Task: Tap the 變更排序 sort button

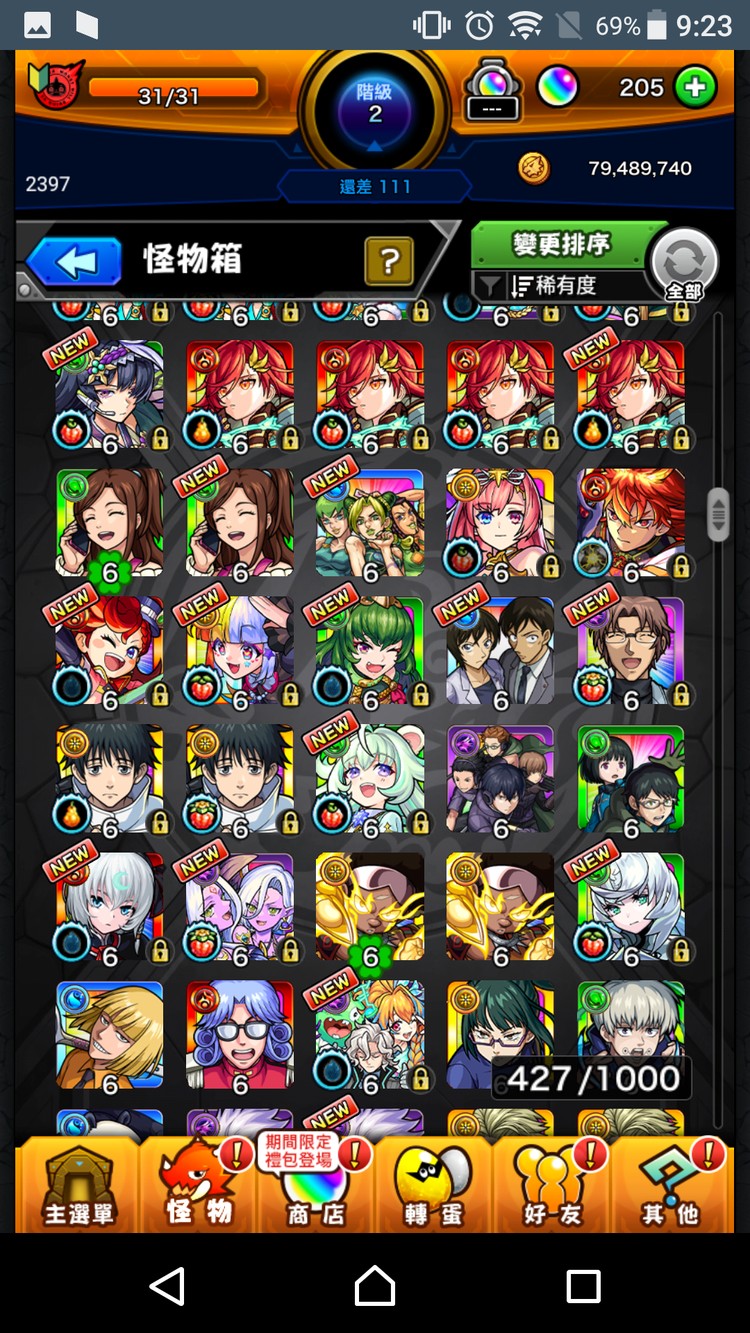Action: (561, 244)
